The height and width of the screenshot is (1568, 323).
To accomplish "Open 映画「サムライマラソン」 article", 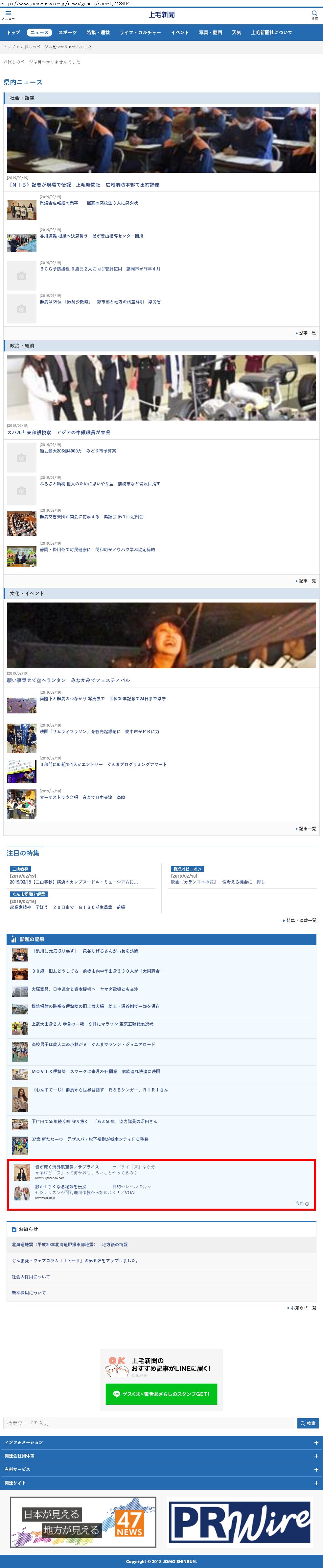I will coord(99,732).
